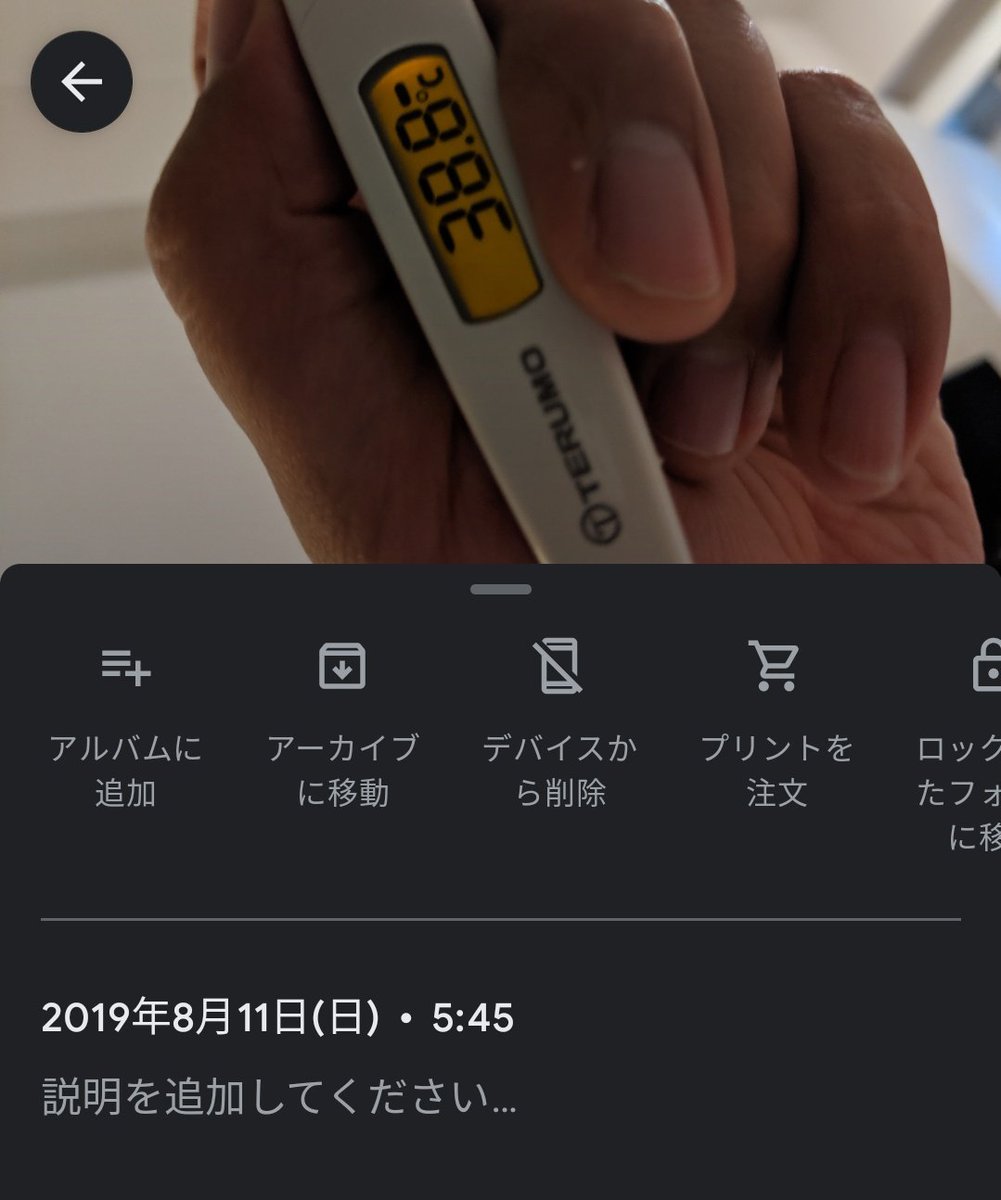Edit the date 2019年8月11日 5:45
Screen dimensions: 1001x1200
pyautogui.click(x=278, y=1018)
